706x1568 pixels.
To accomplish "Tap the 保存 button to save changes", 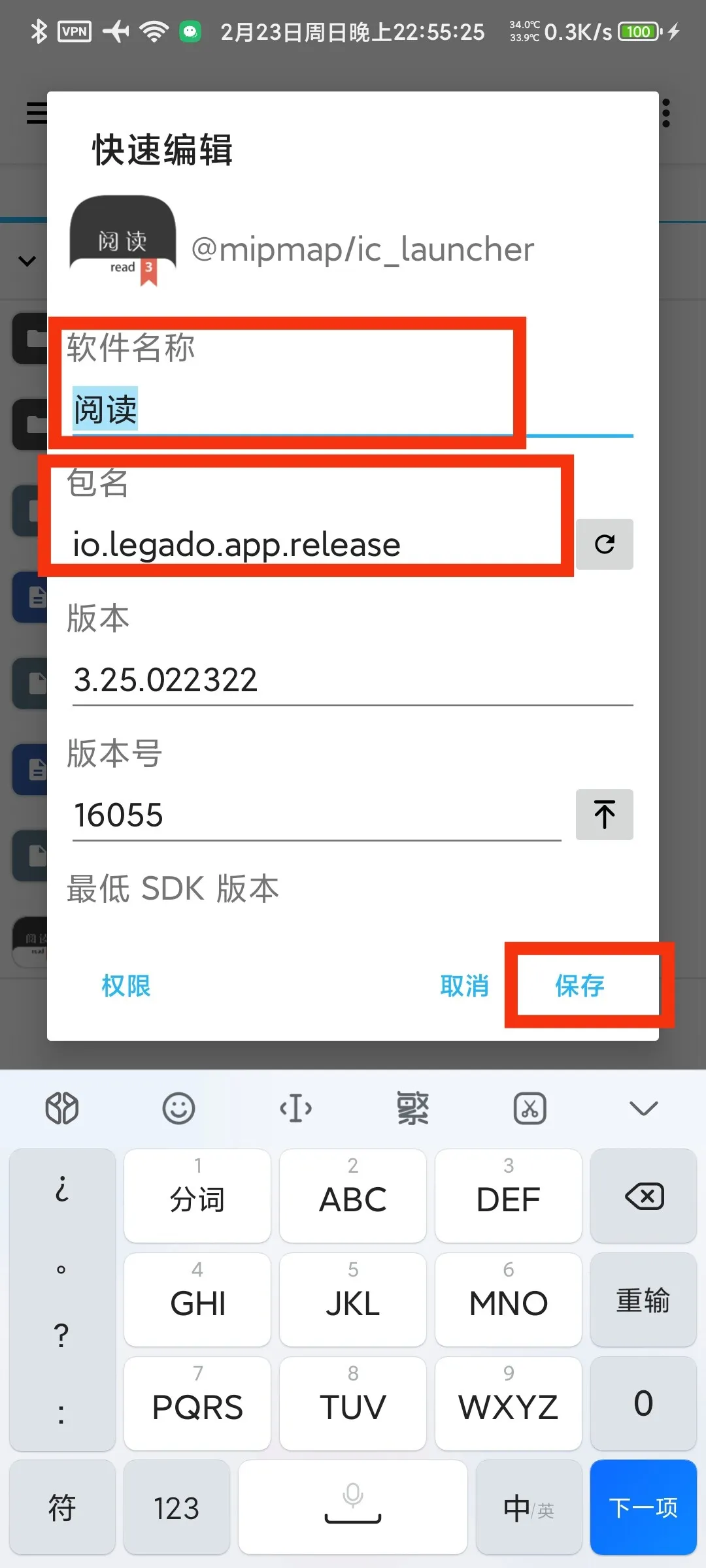I will [579, 985].
